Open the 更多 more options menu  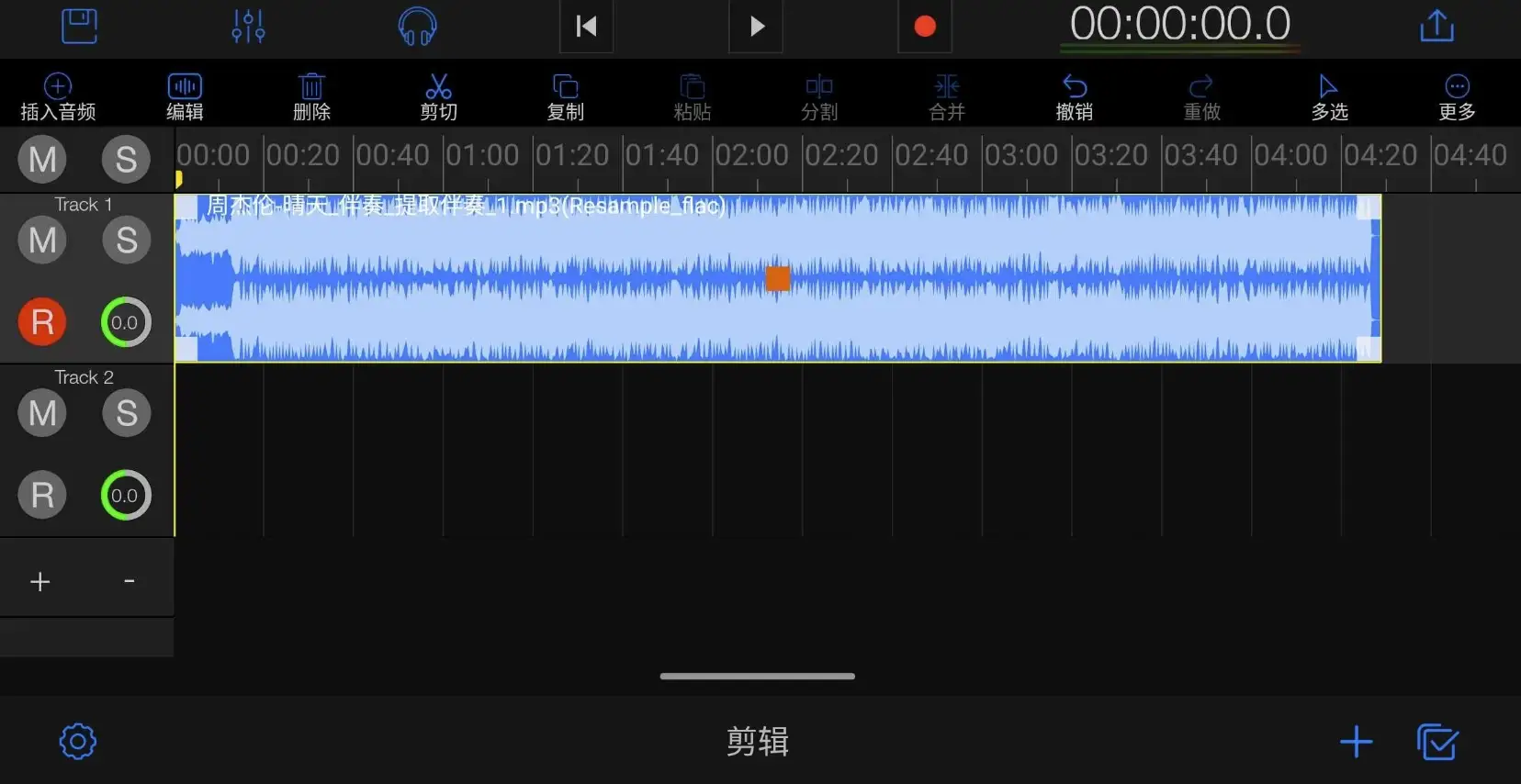click(x=1457, y=96)
